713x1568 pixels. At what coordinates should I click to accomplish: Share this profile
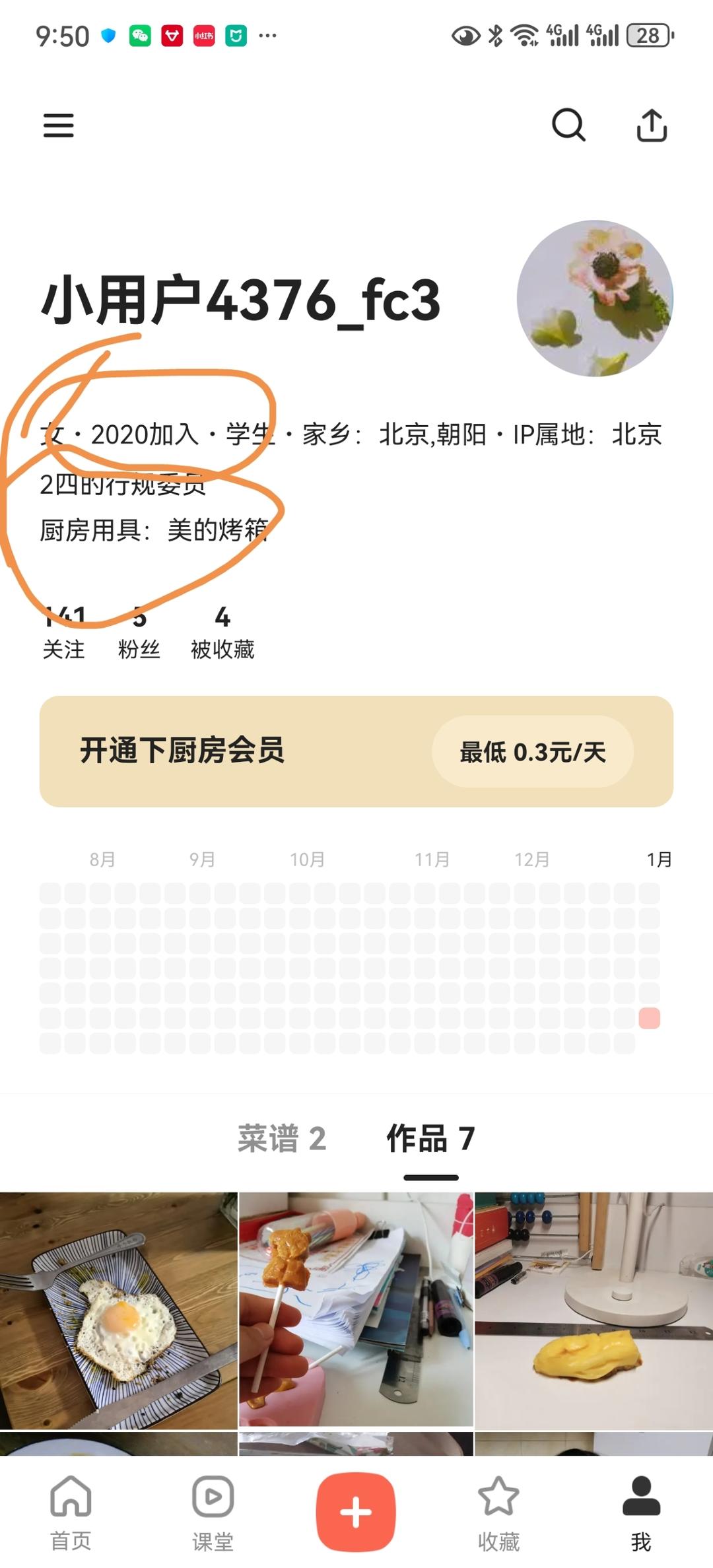(652, 125)
